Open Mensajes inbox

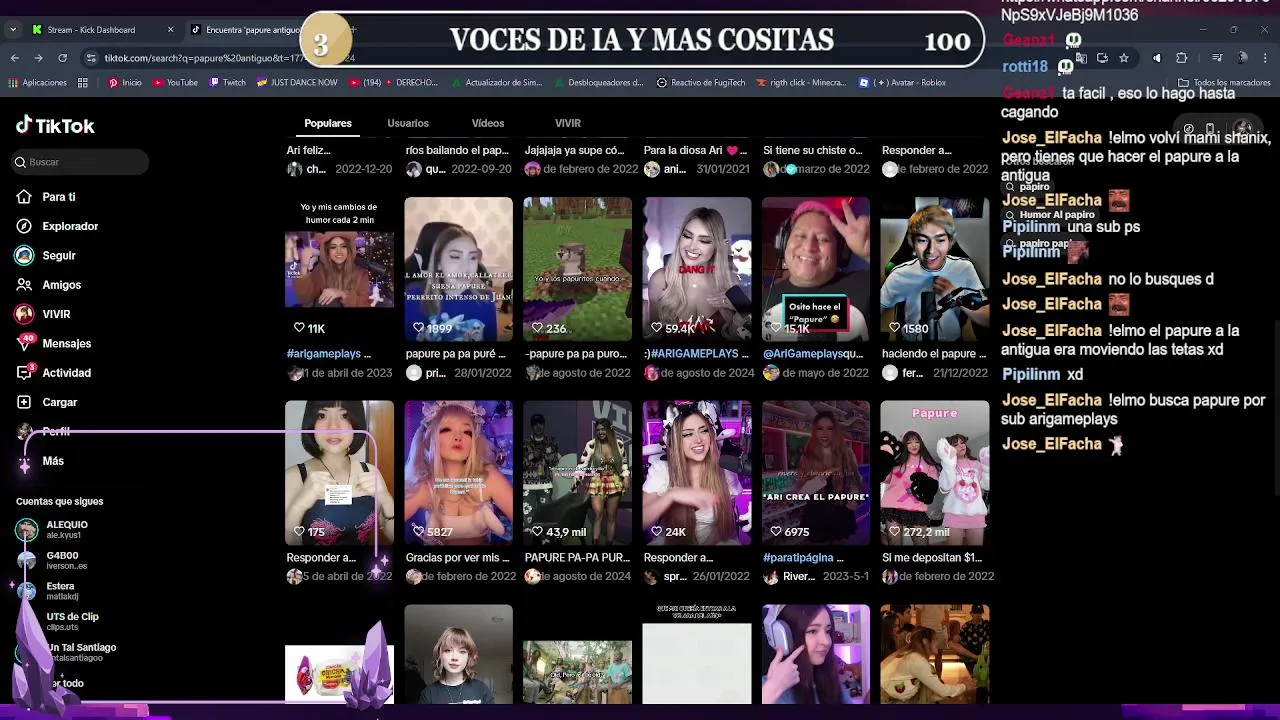[x=66, y=343]
